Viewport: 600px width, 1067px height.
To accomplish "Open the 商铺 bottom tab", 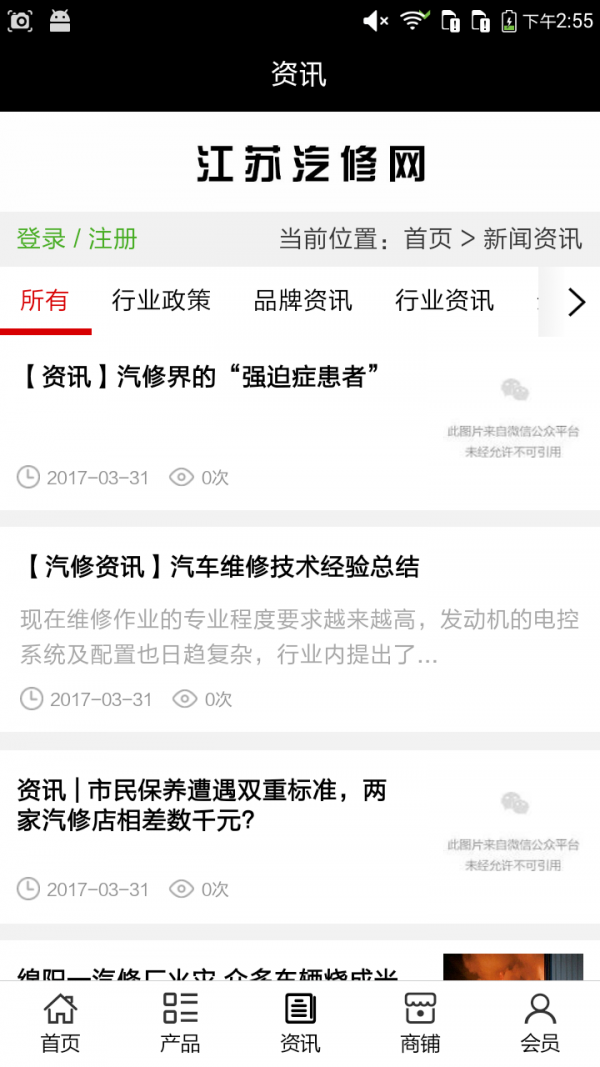I will click(420, 1023).
